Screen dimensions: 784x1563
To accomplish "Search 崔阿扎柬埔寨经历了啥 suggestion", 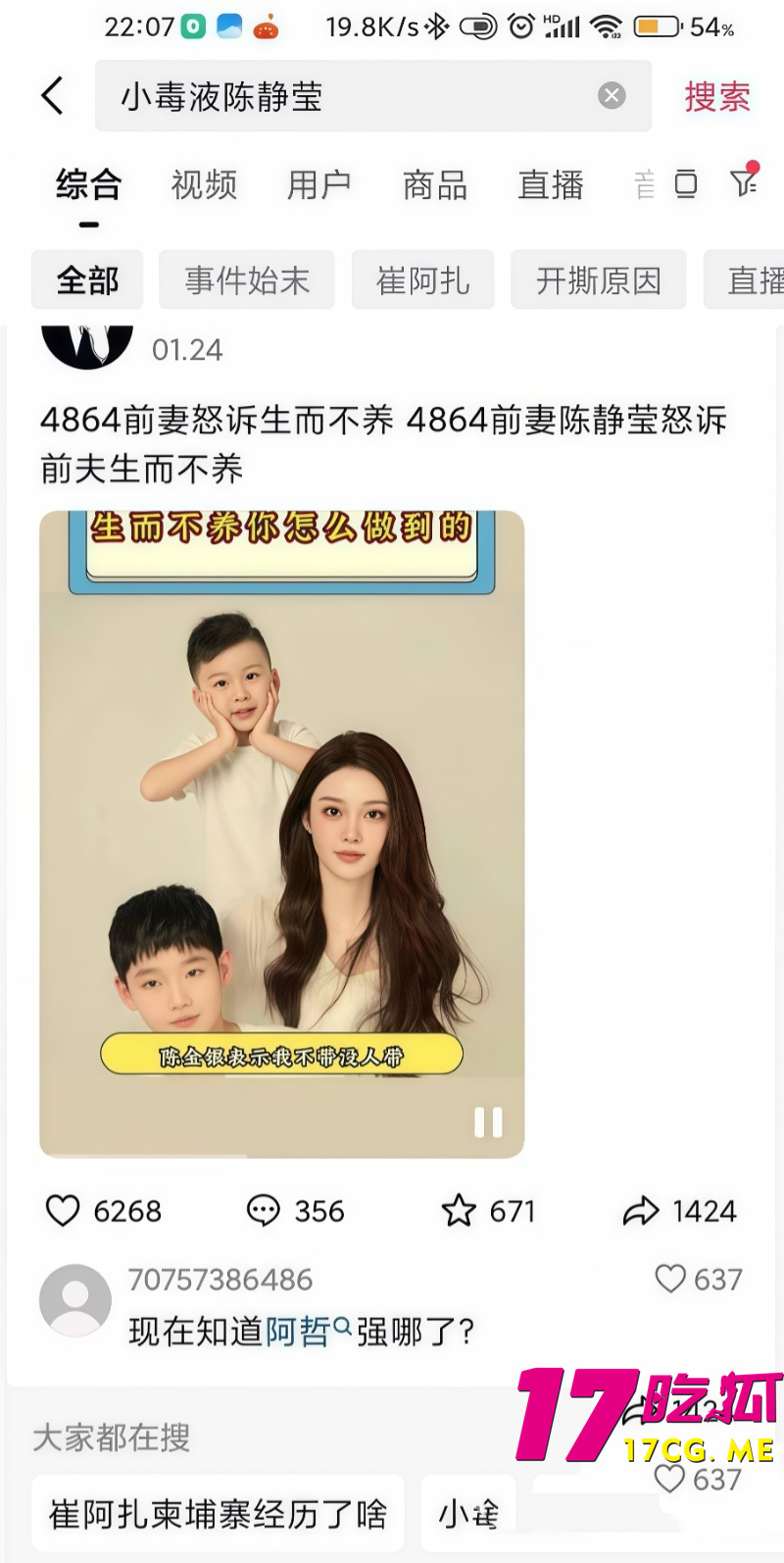I will (x=218, y=1514).
